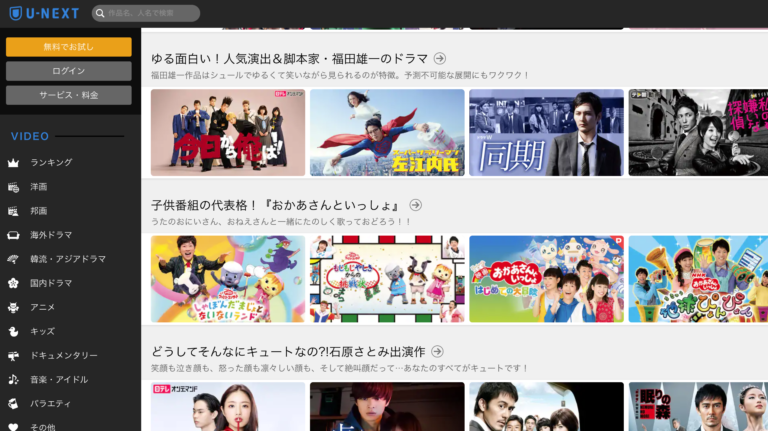The width and height of the screenshot is (768, 431).
Task: Open 韓流・アジアドラマ category
Action: tap(67, 259)
